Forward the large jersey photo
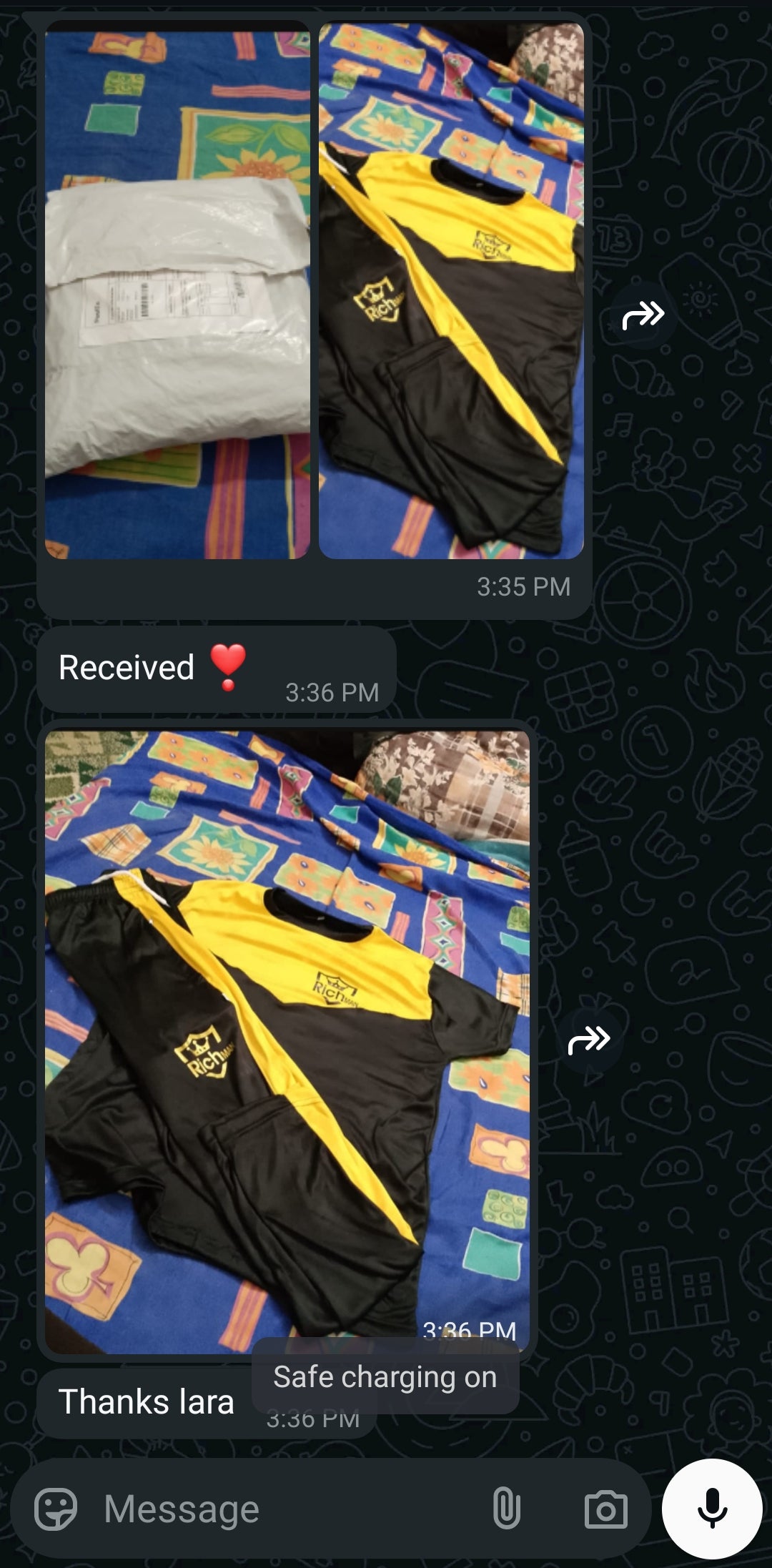Viewport: 772px width, 1568px height. [x=589, y=1040]
